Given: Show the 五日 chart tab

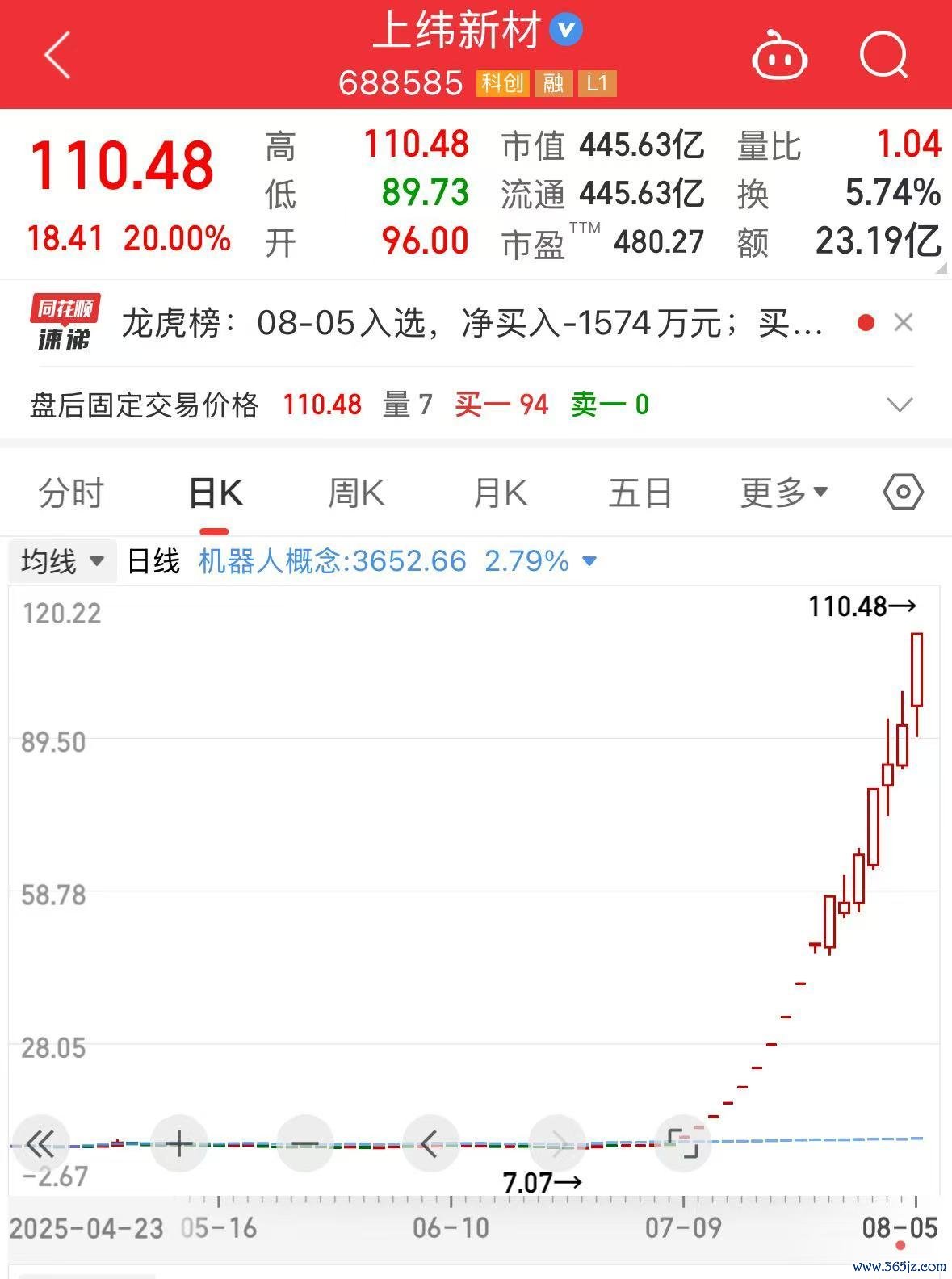Looking at the screenshot, I should [x=640, y=493].
